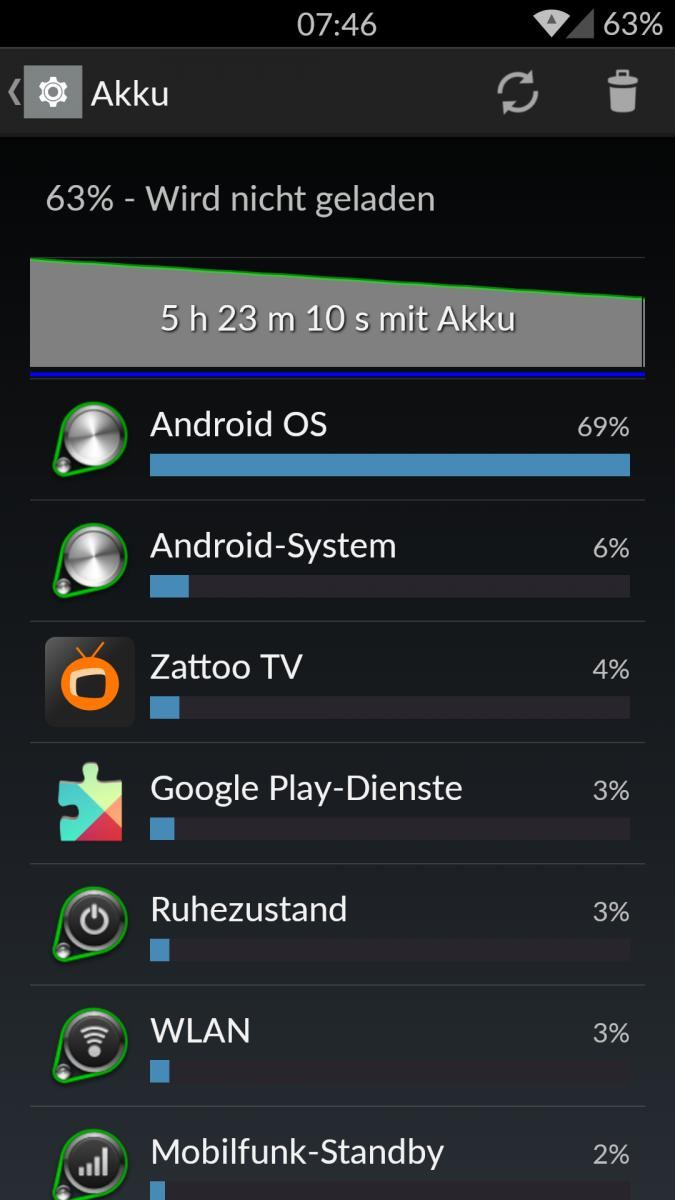The height and width of the screenshot is (1200, 675).
Task: Tap the trash icon to reset stats
Action: coord(622,93)
